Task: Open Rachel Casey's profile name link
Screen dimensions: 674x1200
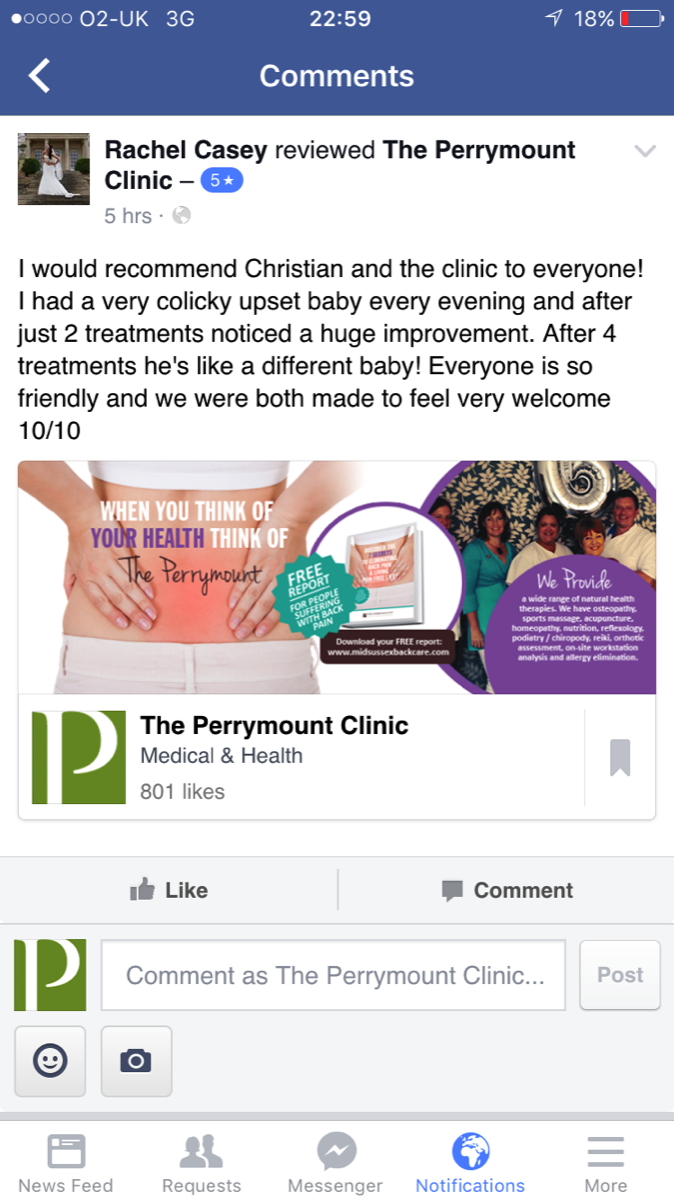Action: pos(186,151)
